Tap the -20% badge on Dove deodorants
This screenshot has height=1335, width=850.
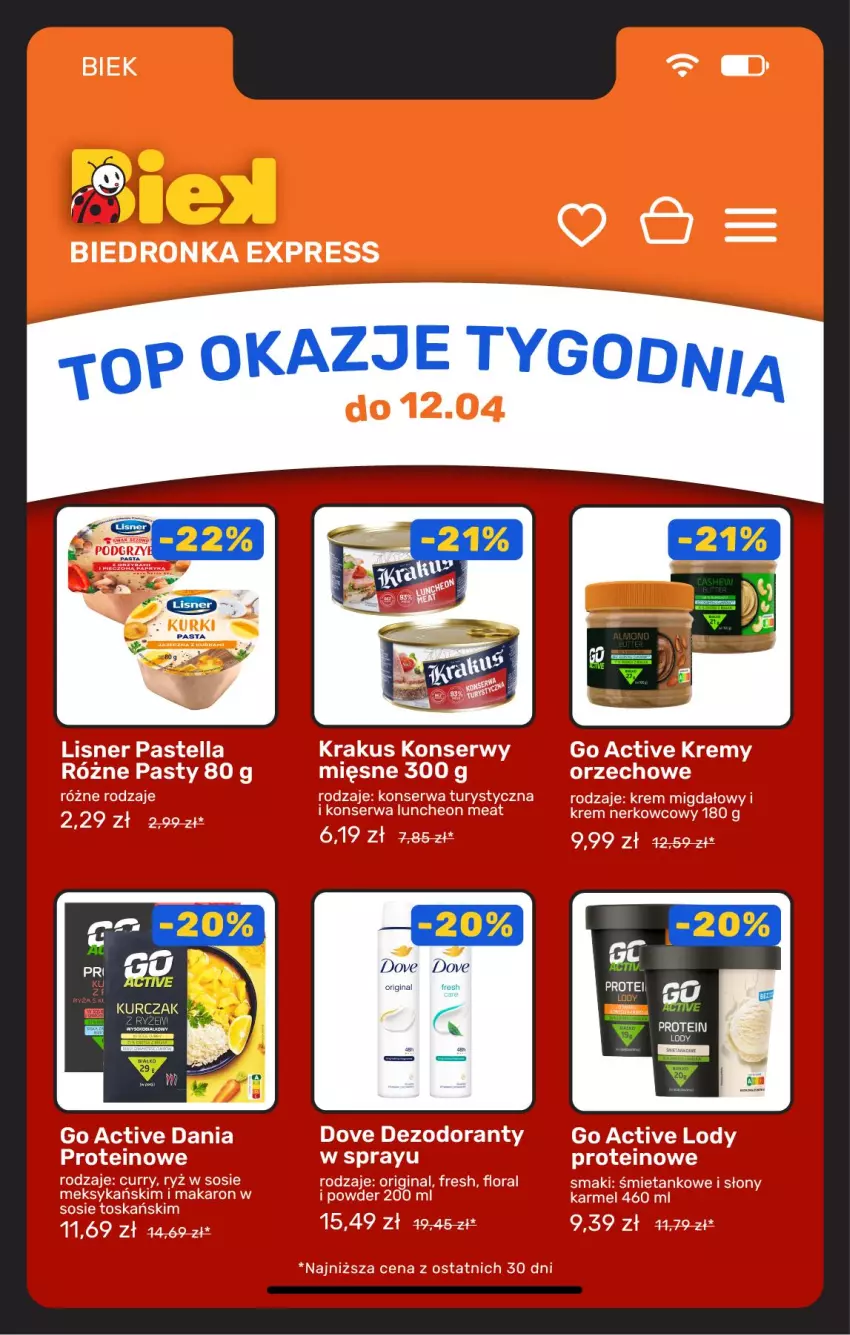point(468,923)
